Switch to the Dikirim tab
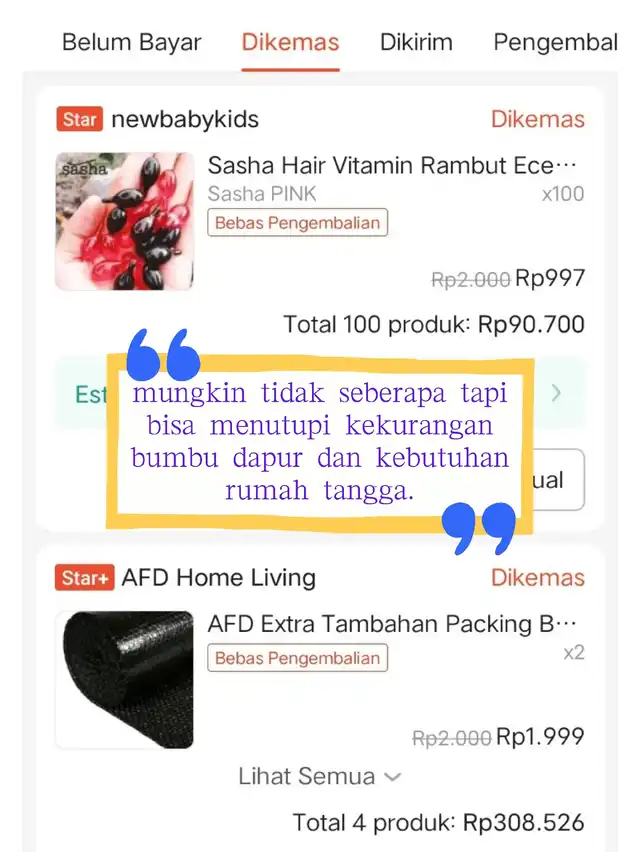Viewport: 640px width, 852px height. click(x=416, y=43)
